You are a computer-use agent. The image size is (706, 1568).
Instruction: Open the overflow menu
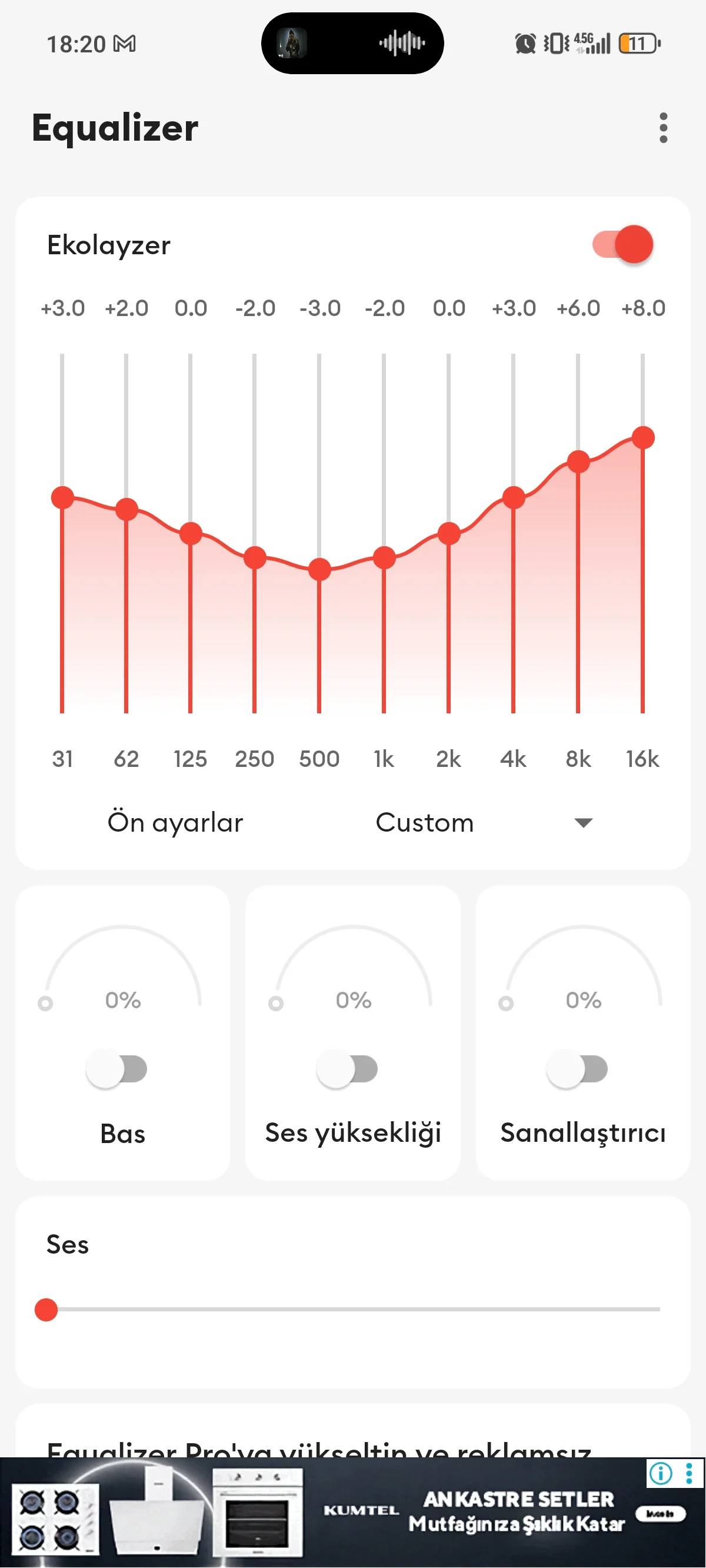663,128
